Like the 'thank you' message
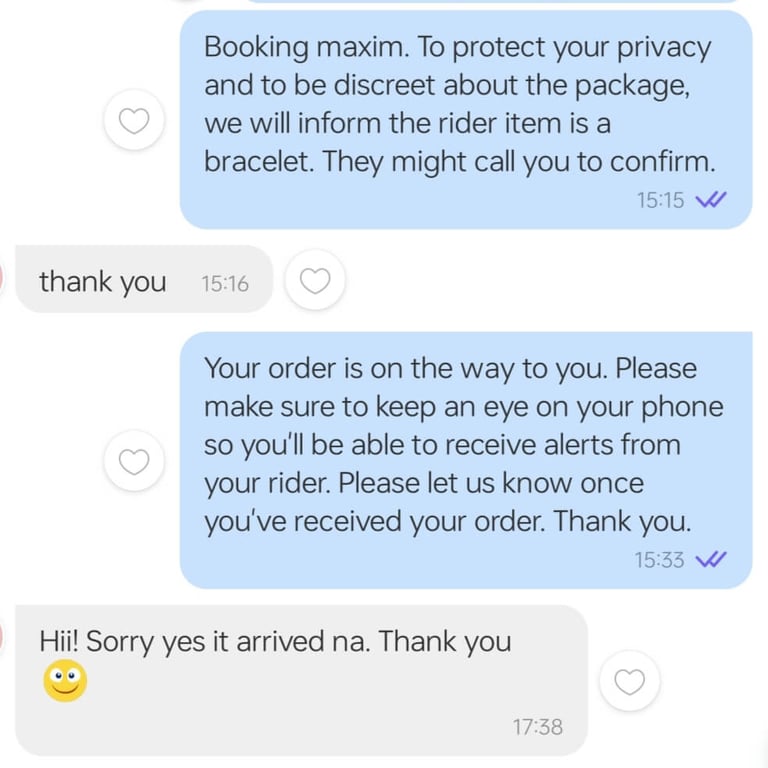768x768 pixels. [315, 280]
